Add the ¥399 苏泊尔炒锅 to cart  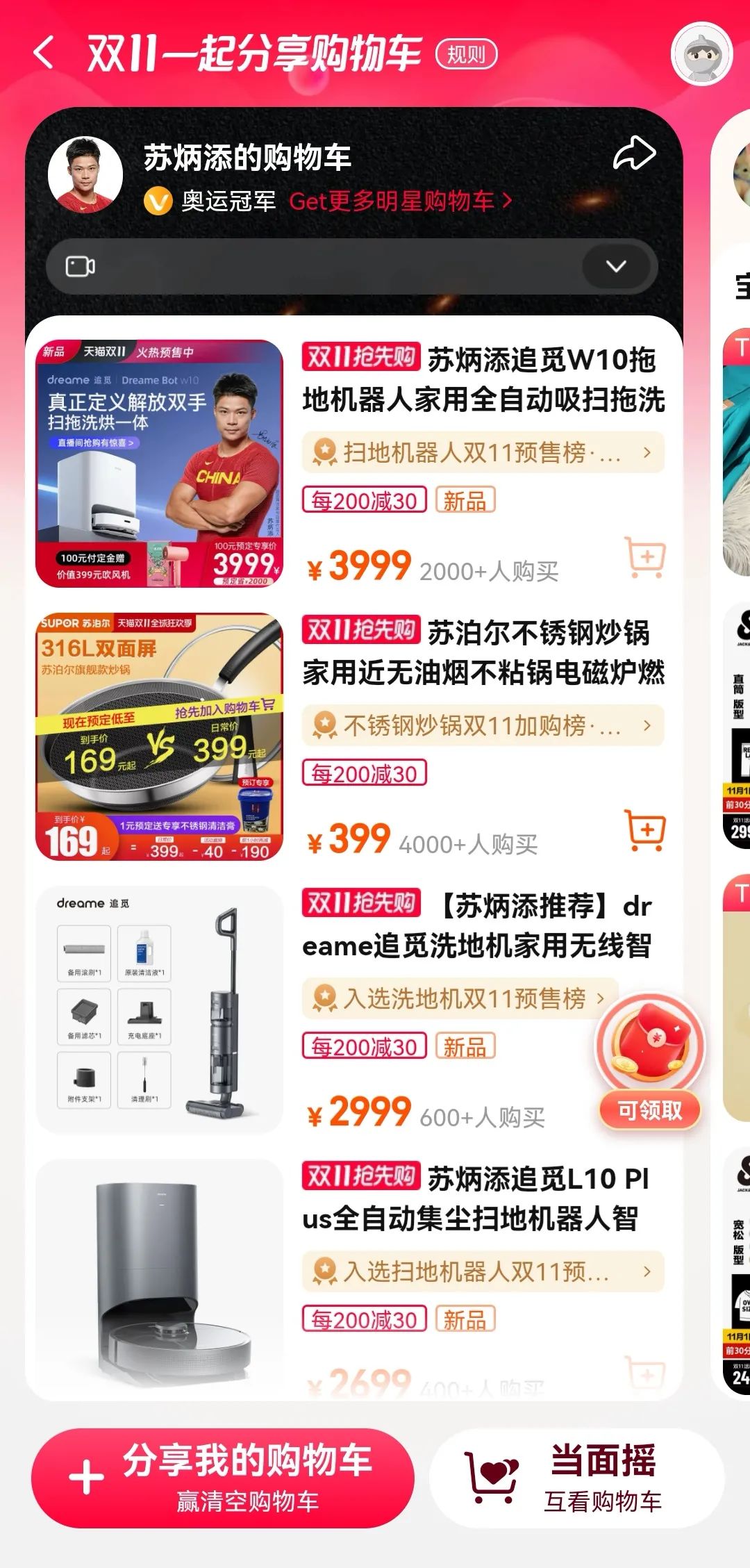(645, 830)
